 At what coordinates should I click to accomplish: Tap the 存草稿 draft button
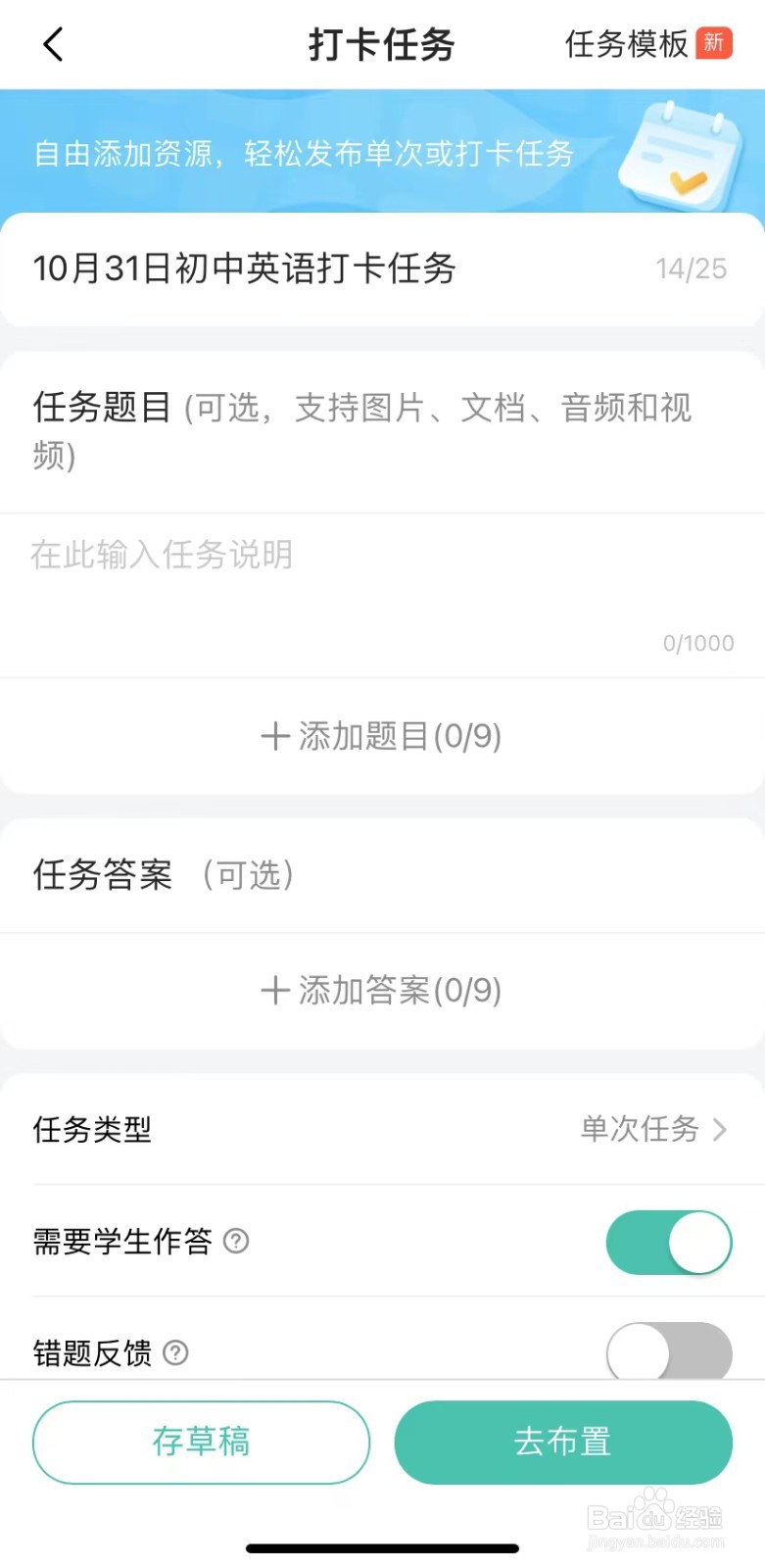202,1441
